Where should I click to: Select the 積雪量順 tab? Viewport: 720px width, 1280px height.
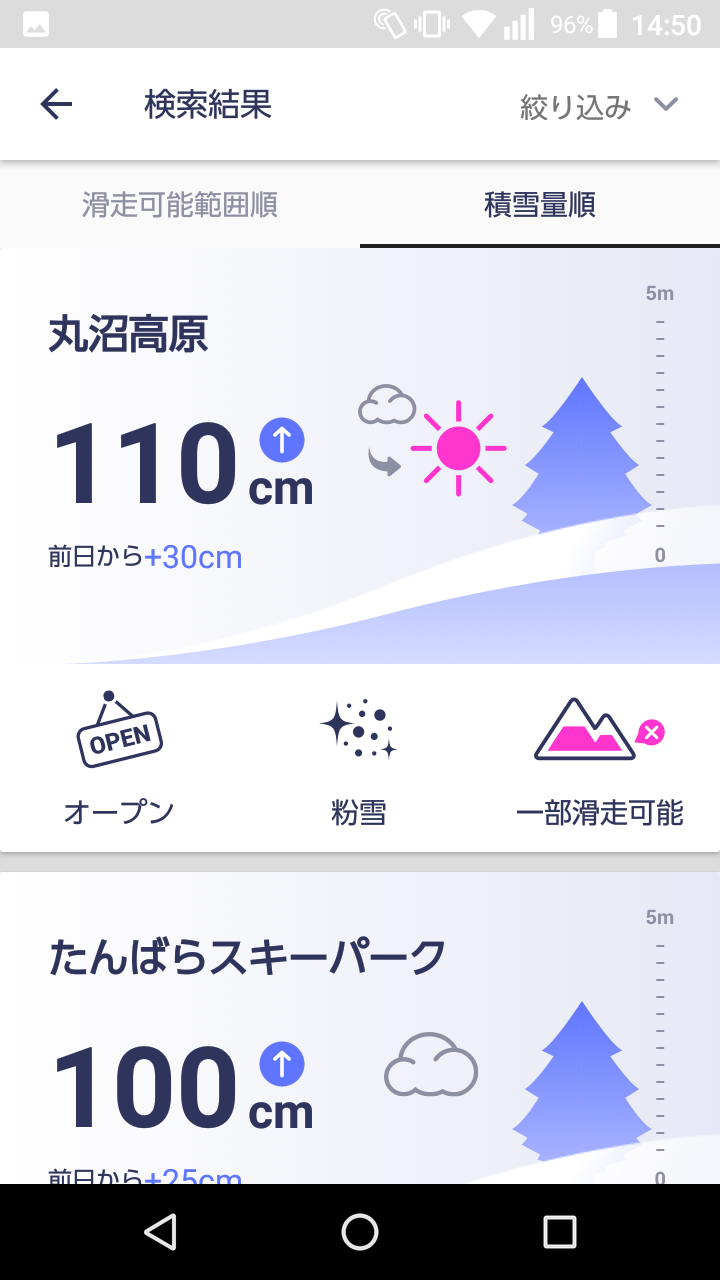tap(540, 205)
